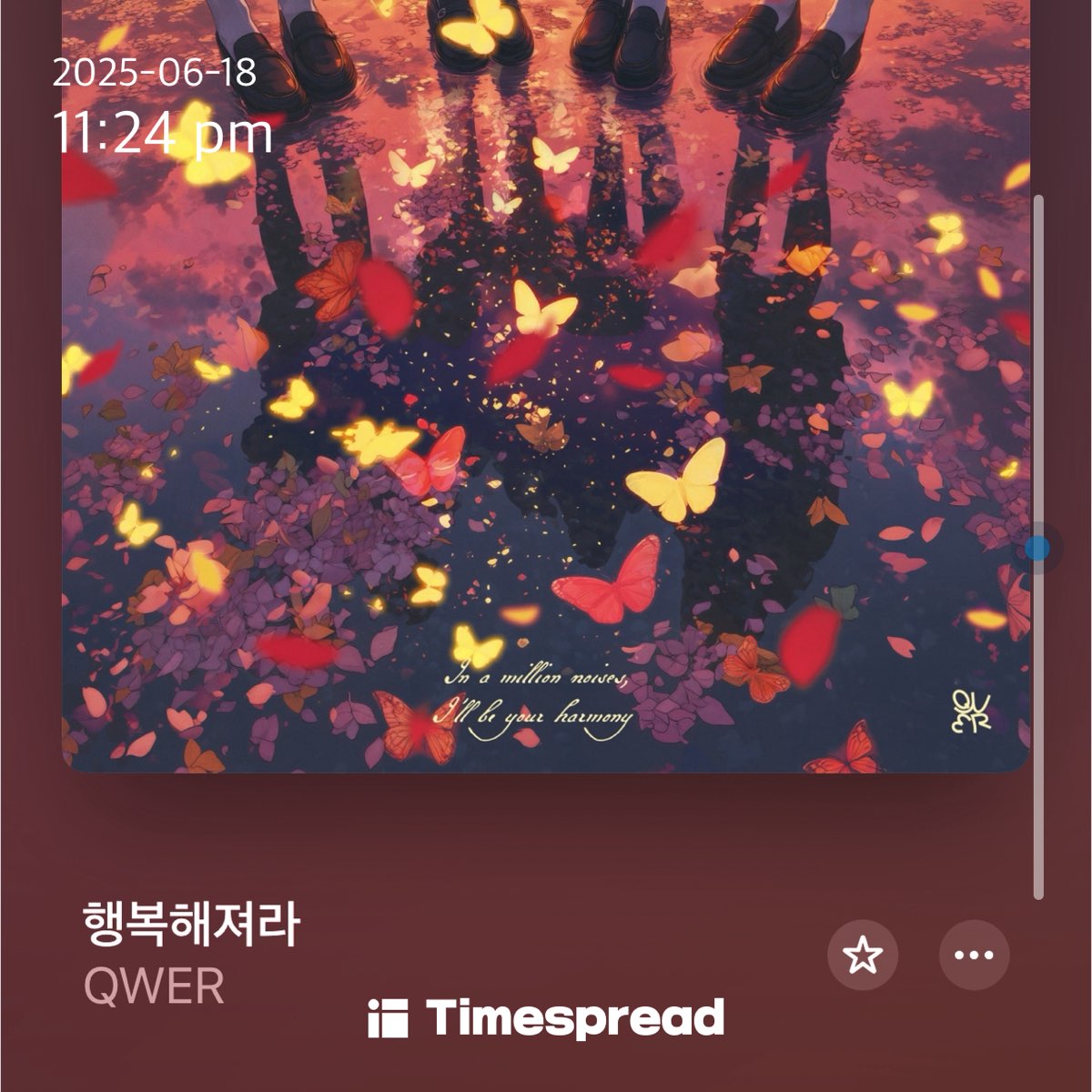Tap the vertical volume slider
Screen dimensions: 1092x1092
tap(1037, 549)
